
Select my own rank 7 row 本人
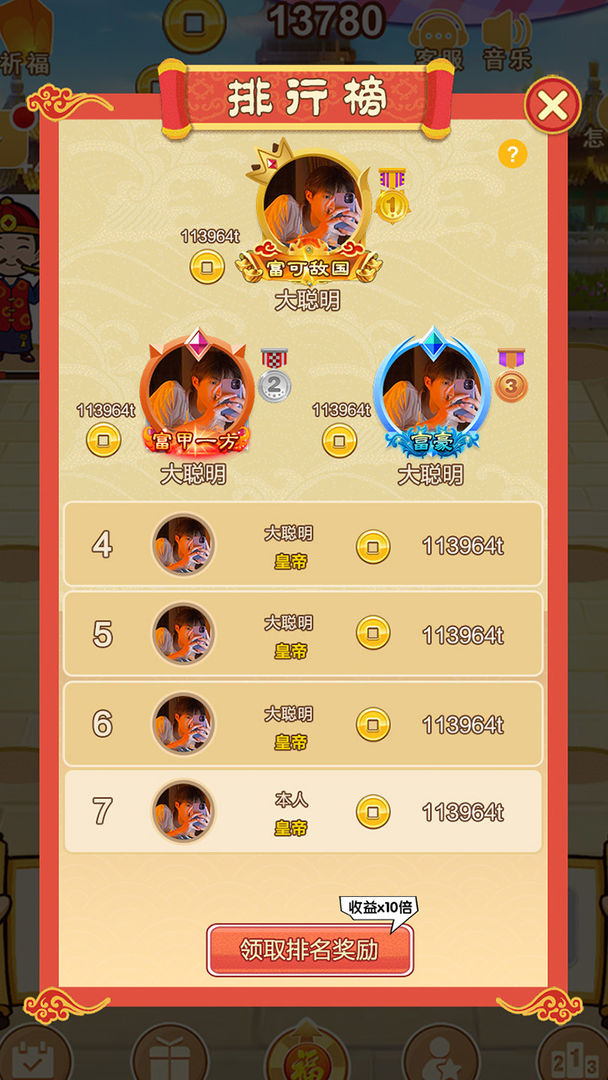(x=303, y=811)
